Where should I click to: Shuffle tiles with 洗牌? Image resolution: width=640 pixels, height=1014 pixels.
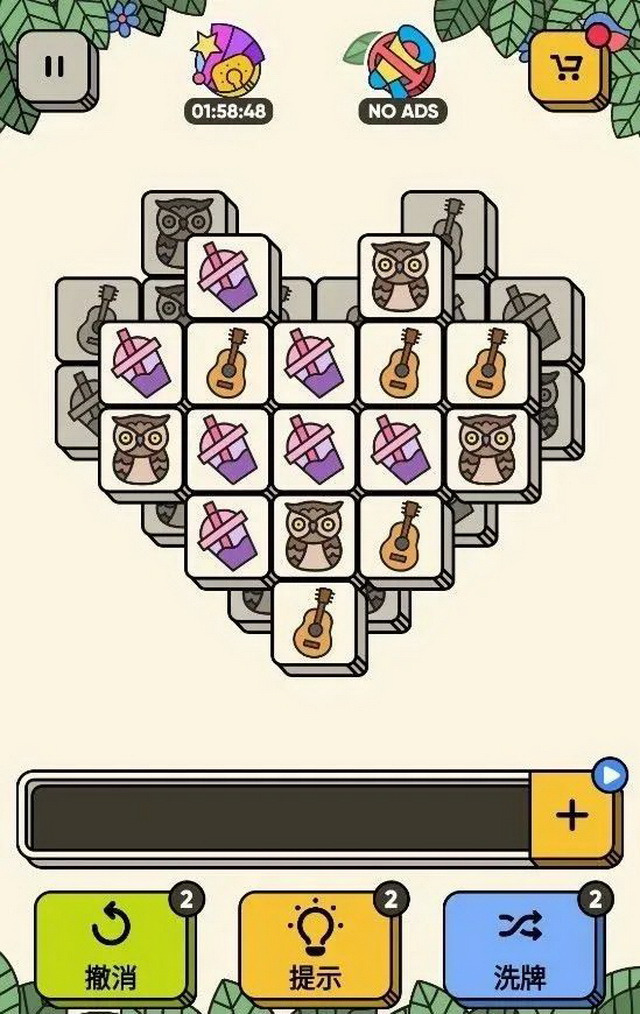click(519, 945)
